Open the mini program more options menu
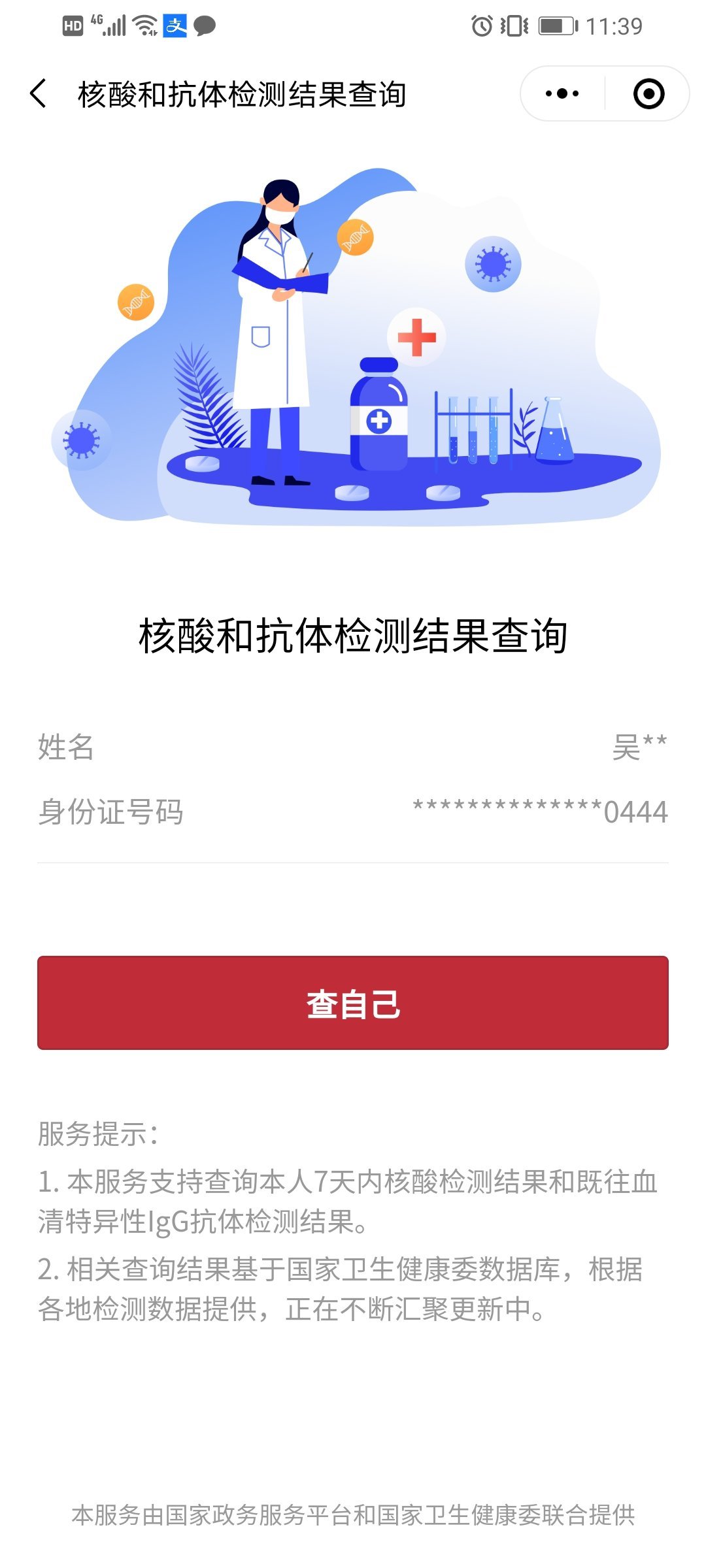The height and width of the screenshot is (1568, 706). click(562, 94)
